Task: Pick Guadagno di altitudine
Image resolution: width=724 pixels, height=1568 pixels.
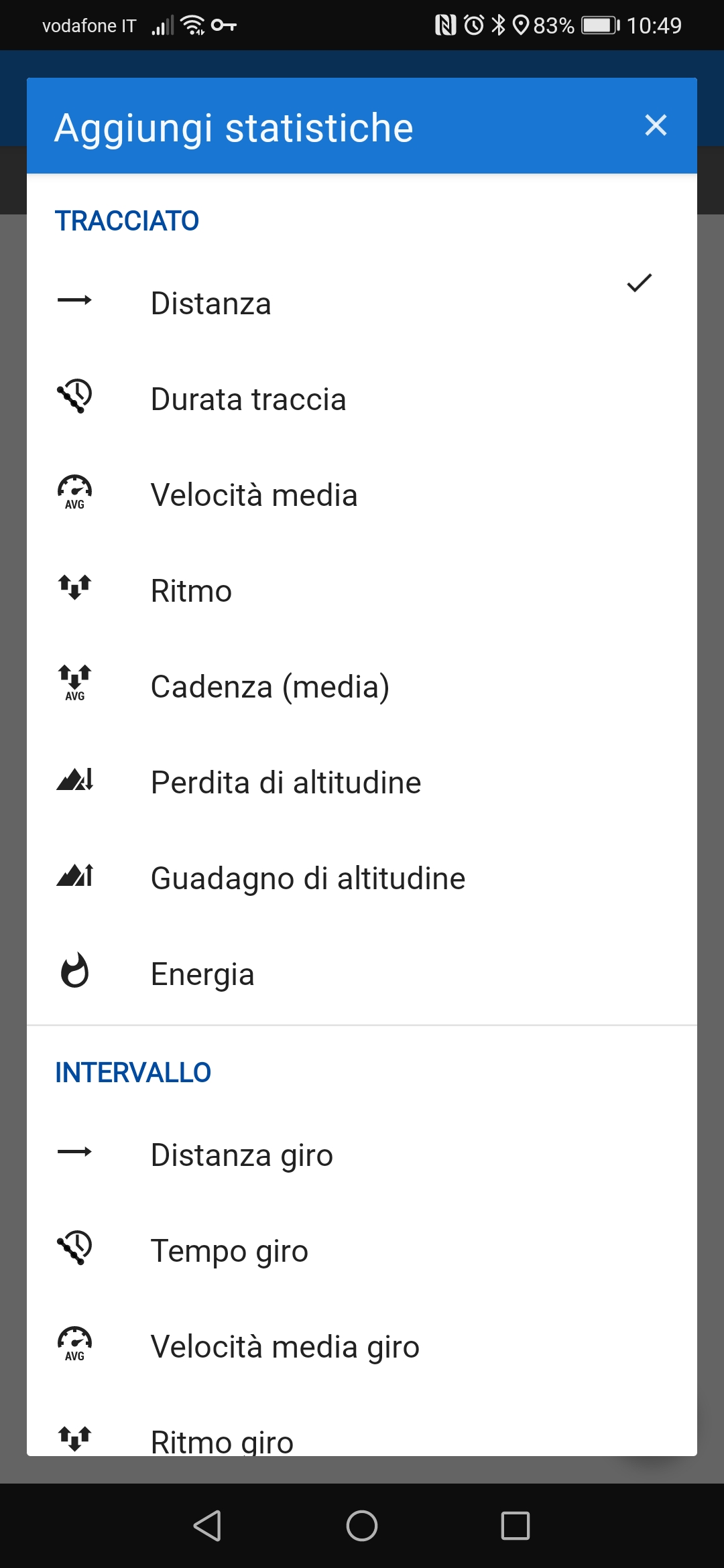Action: click(x=362, y=878)
